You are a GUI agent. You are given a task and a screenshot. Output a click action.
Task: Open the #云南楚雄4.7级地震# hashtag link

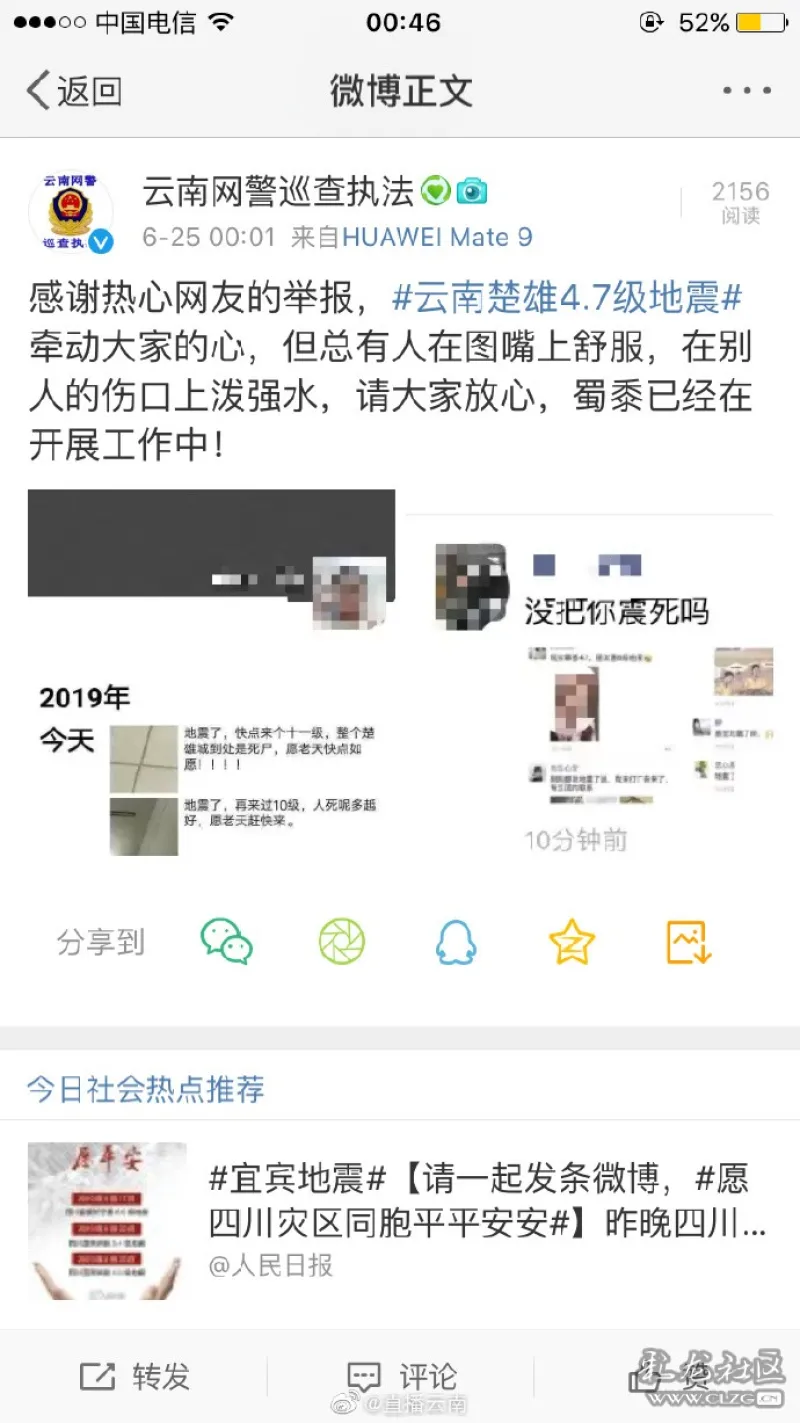(x=567, y=298)
